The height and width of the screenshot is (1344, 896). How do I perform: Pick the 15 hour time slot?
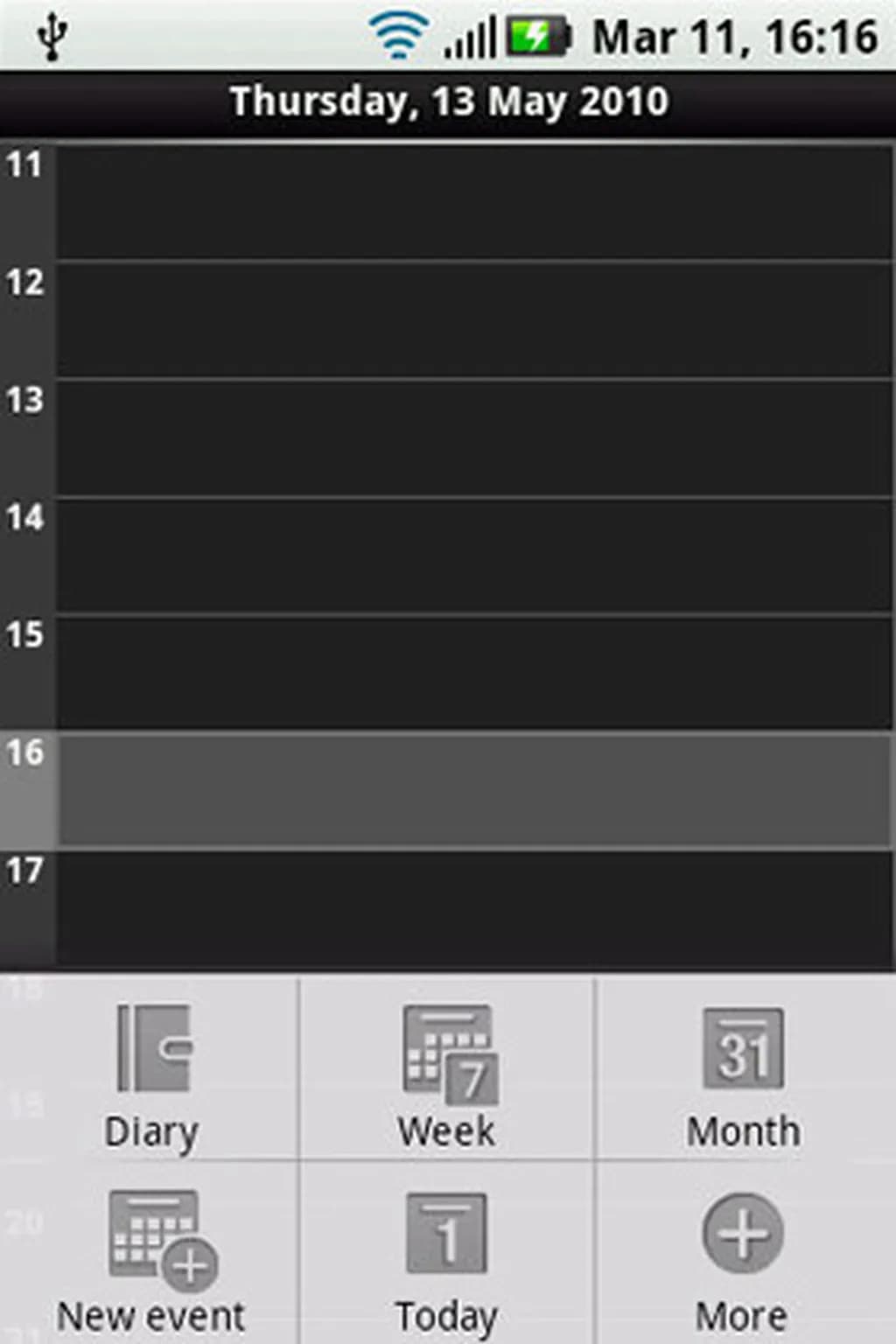coord(472,674)
